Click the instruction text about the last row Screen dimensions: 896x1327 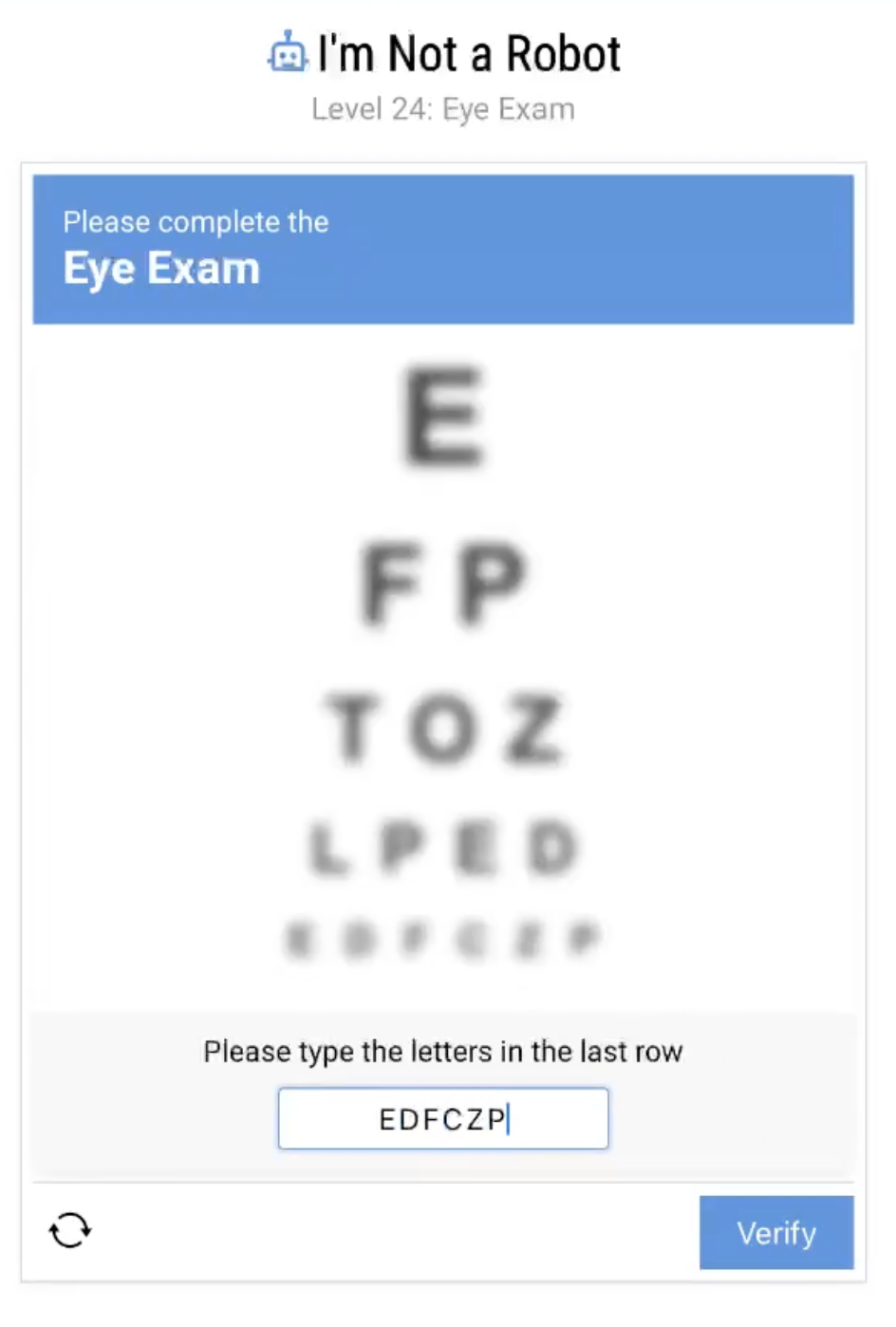tap(442, 1051)
